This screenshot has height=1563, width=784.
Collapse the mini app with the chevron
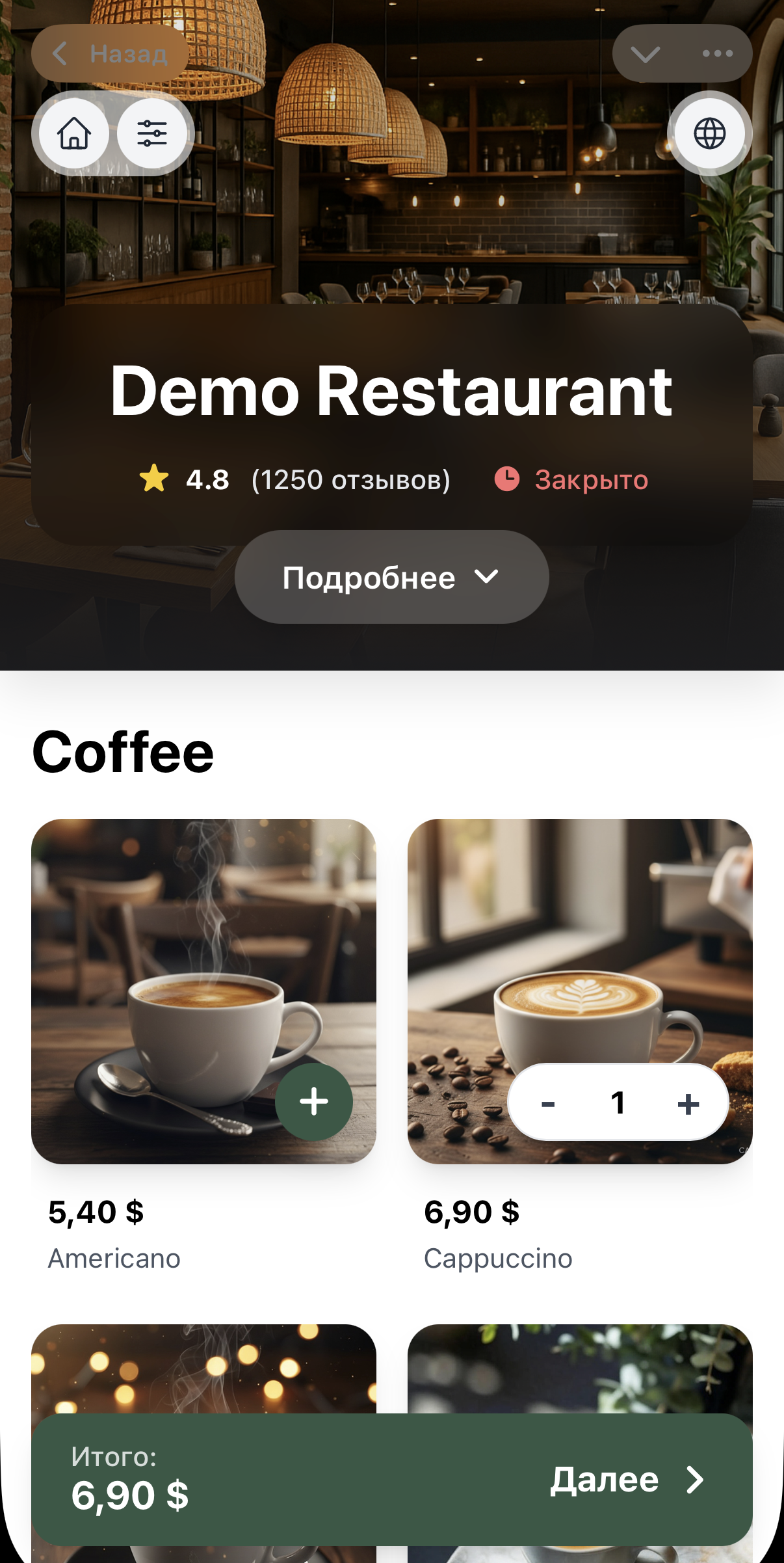[x=645, y=54]
